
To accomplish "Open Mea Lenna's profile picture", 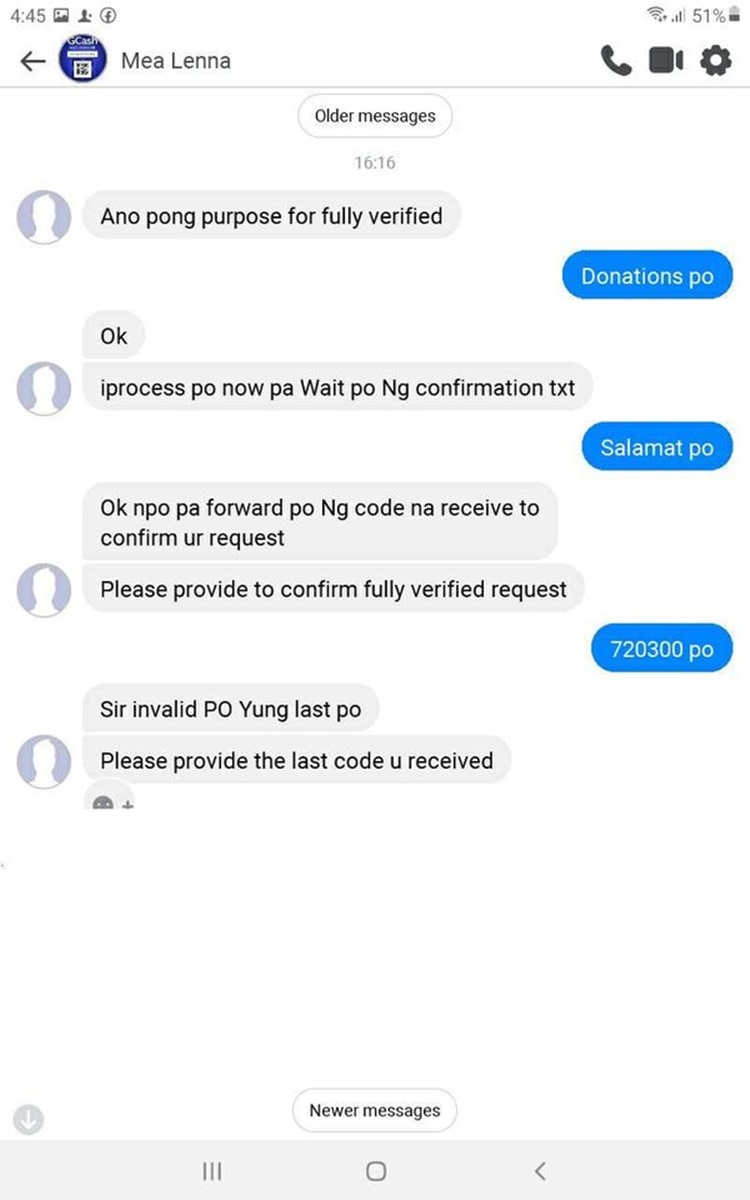I will pos(83,59).
